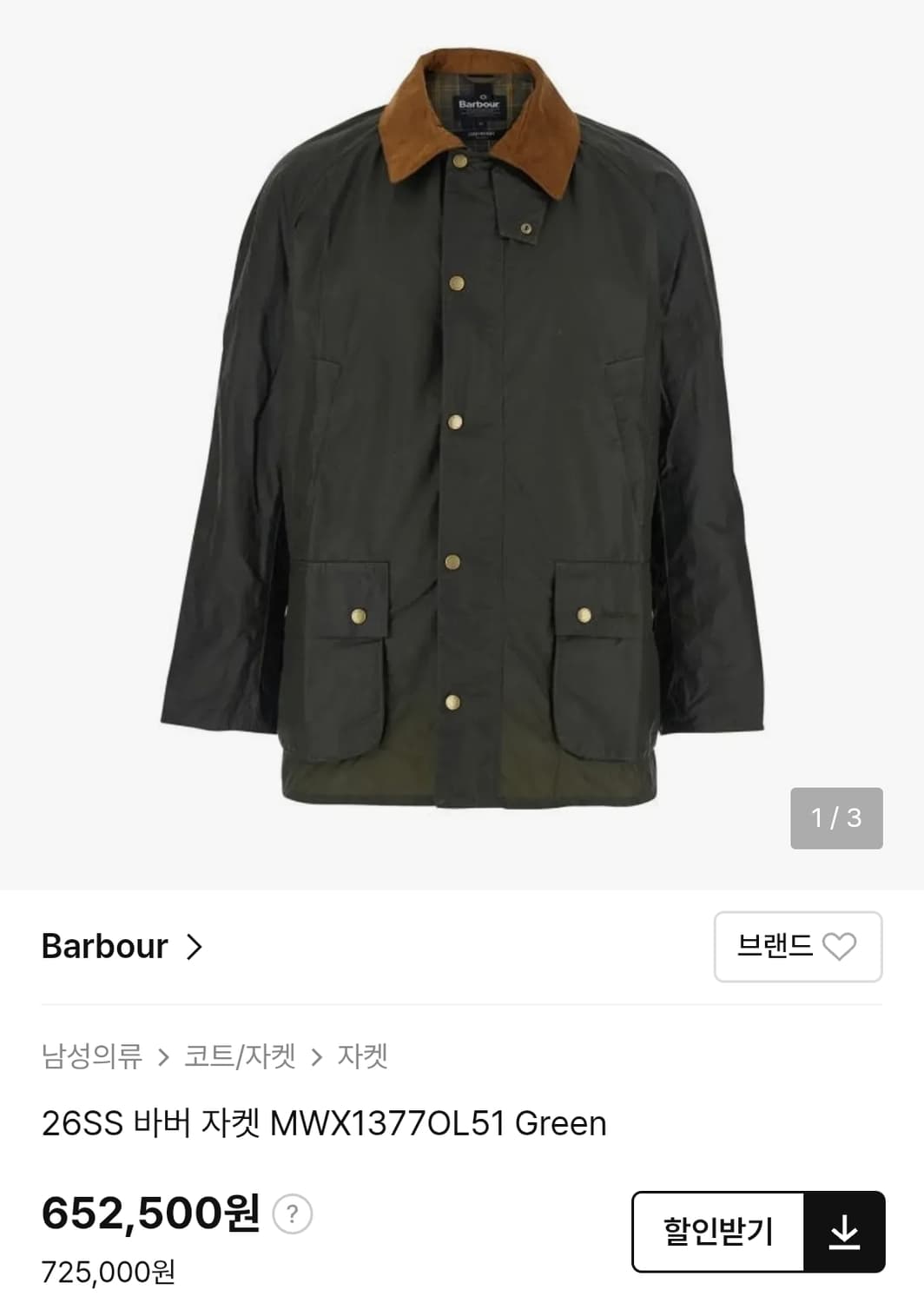Click the heart icon to favorite Barbour brand
924x1303 pixels.
pos(841,947)
